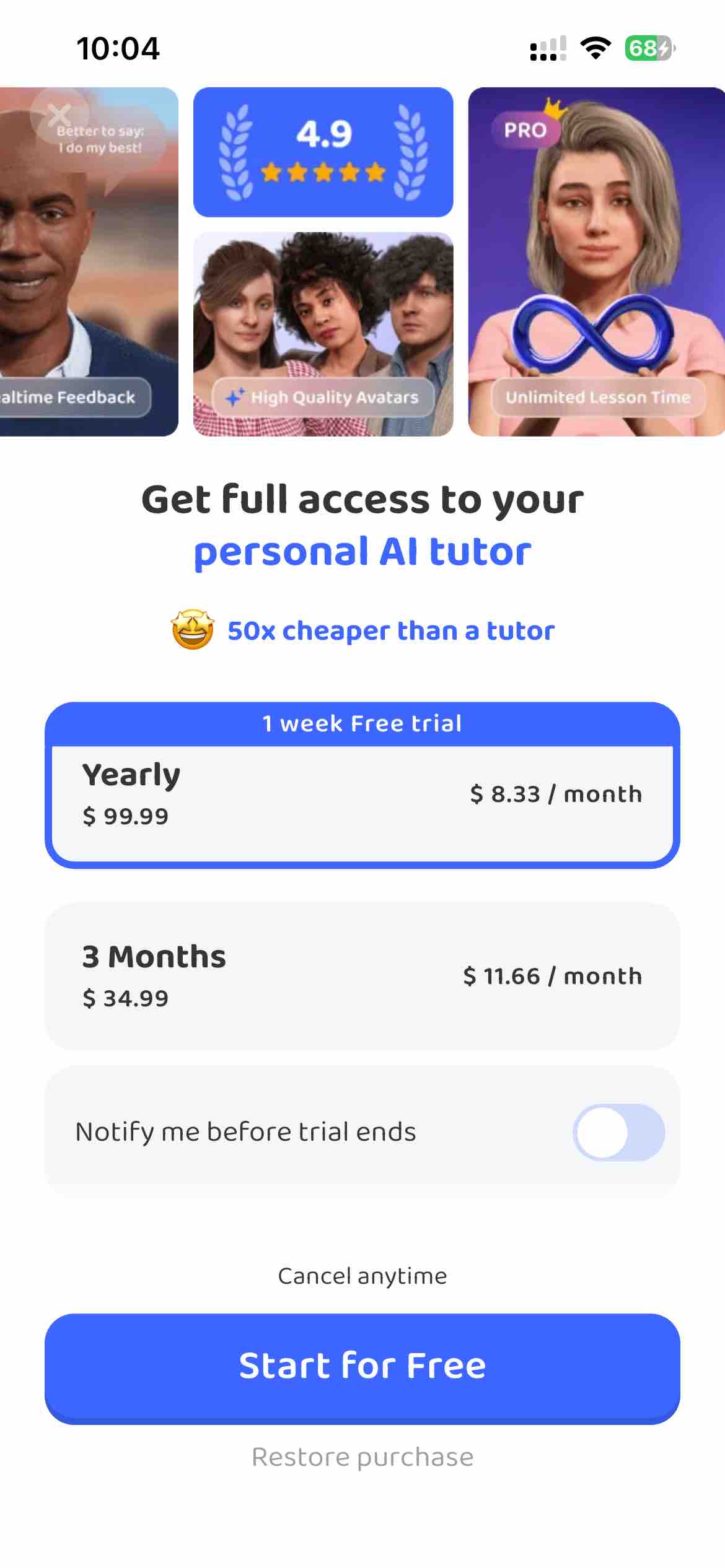Close the paywall with the X icon
This screenshot has width=725, height=1568.
pos(60,115)
